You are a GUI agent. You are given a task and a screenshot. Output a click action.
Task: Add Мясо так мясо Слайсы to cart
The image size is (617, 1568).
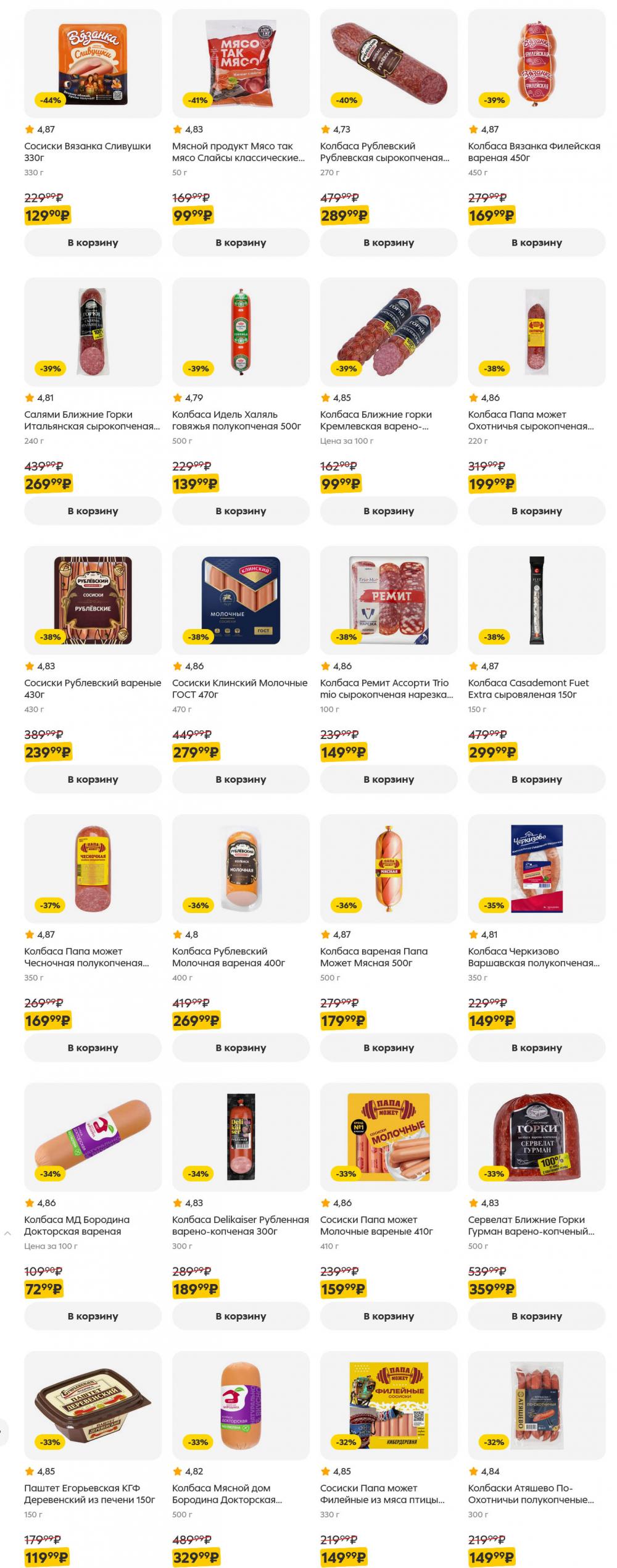click(241, 243)
